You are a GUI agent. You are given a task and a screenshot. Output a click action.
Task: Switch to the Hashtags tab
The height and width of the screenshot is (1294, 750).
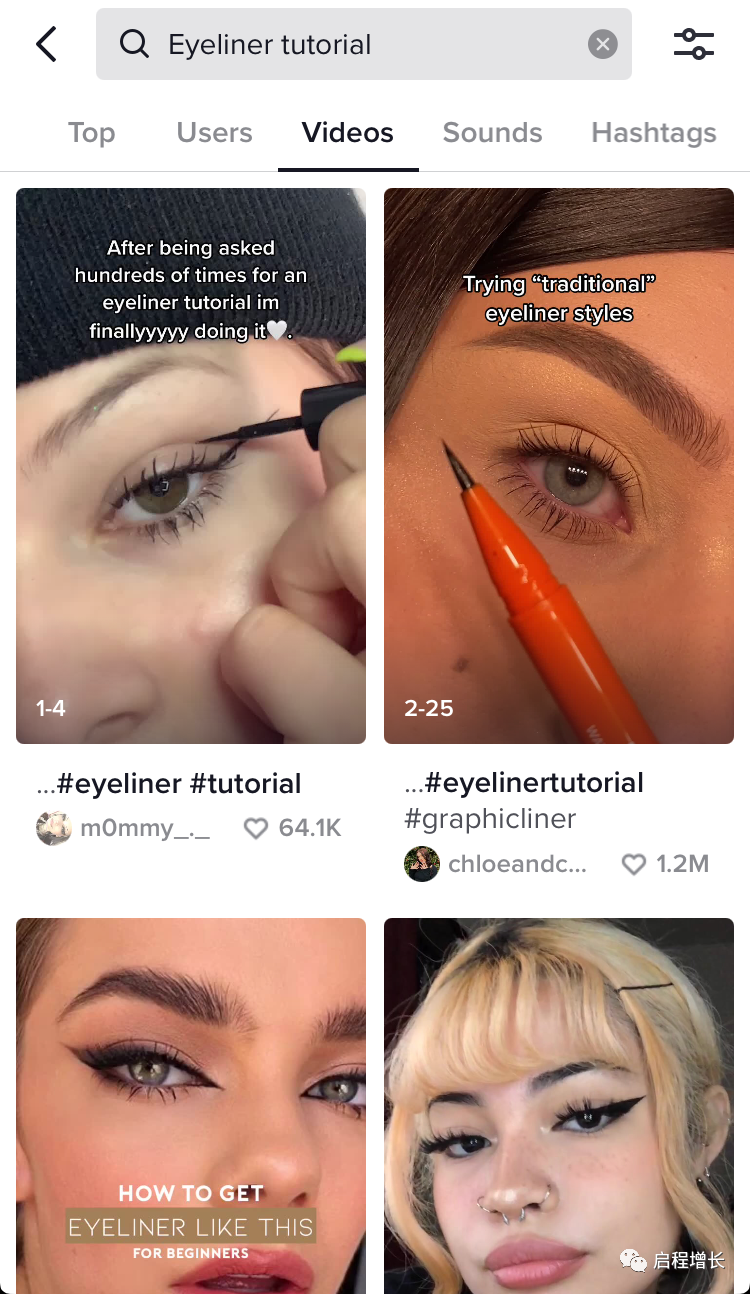[653, 133]
